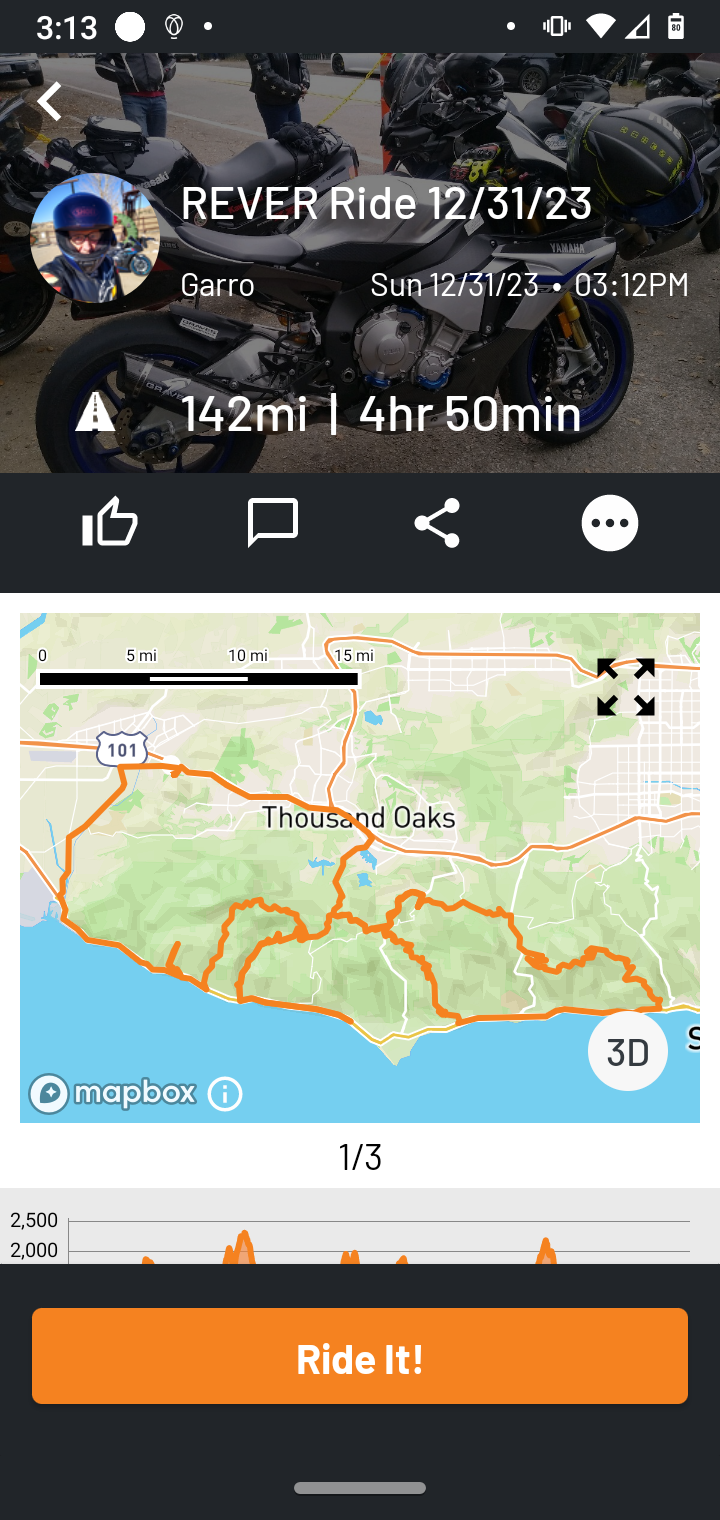Switch the map to 3D view
Viewport: 720px width, 1520px height.
click(628, 1051)
